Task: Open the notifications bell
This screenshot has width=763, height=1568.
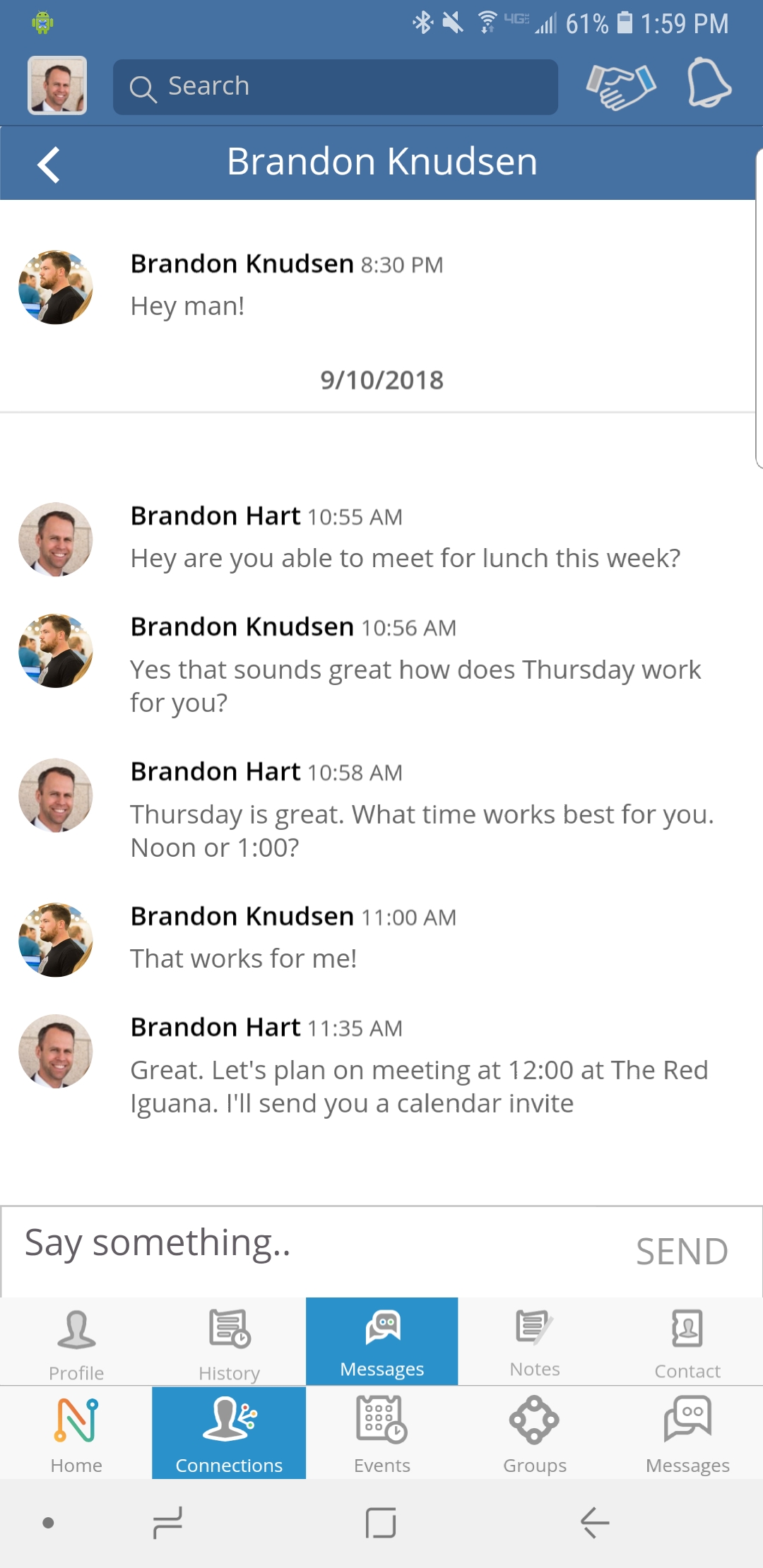Action: (x=709, y=85)
